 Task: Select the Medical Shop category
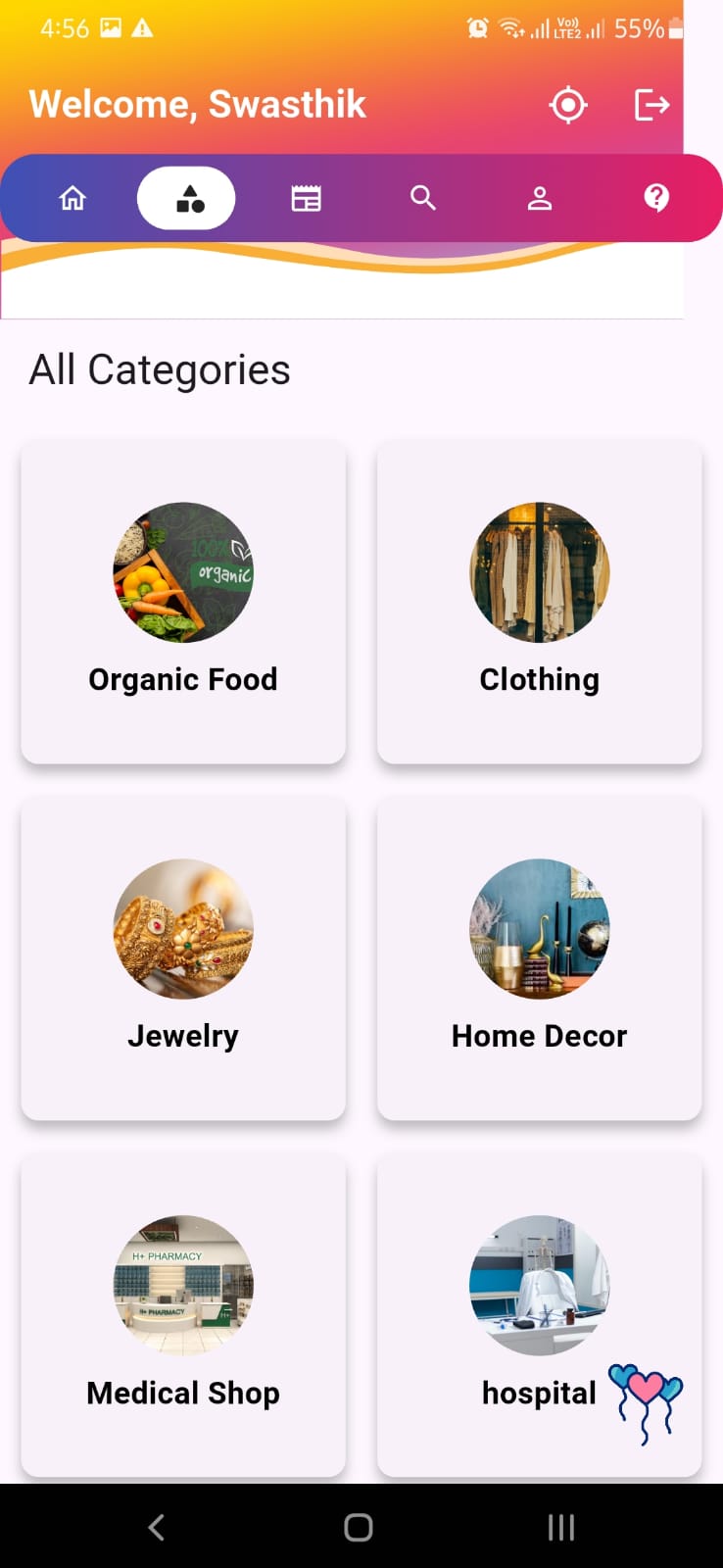click(x=183, y=1315)
